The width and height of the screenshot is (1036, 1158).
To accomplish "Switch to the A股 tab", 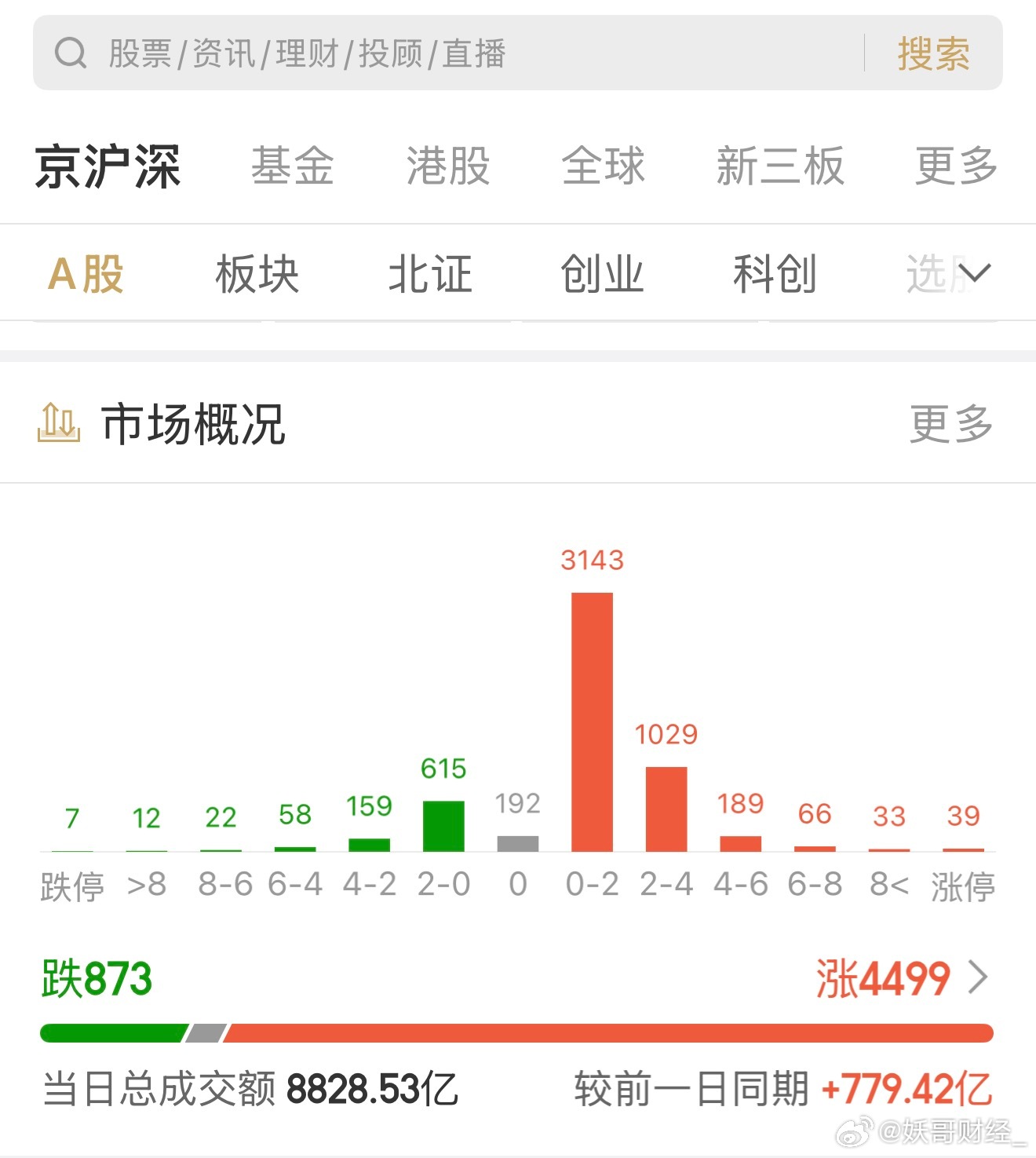I will click(85, 273).
